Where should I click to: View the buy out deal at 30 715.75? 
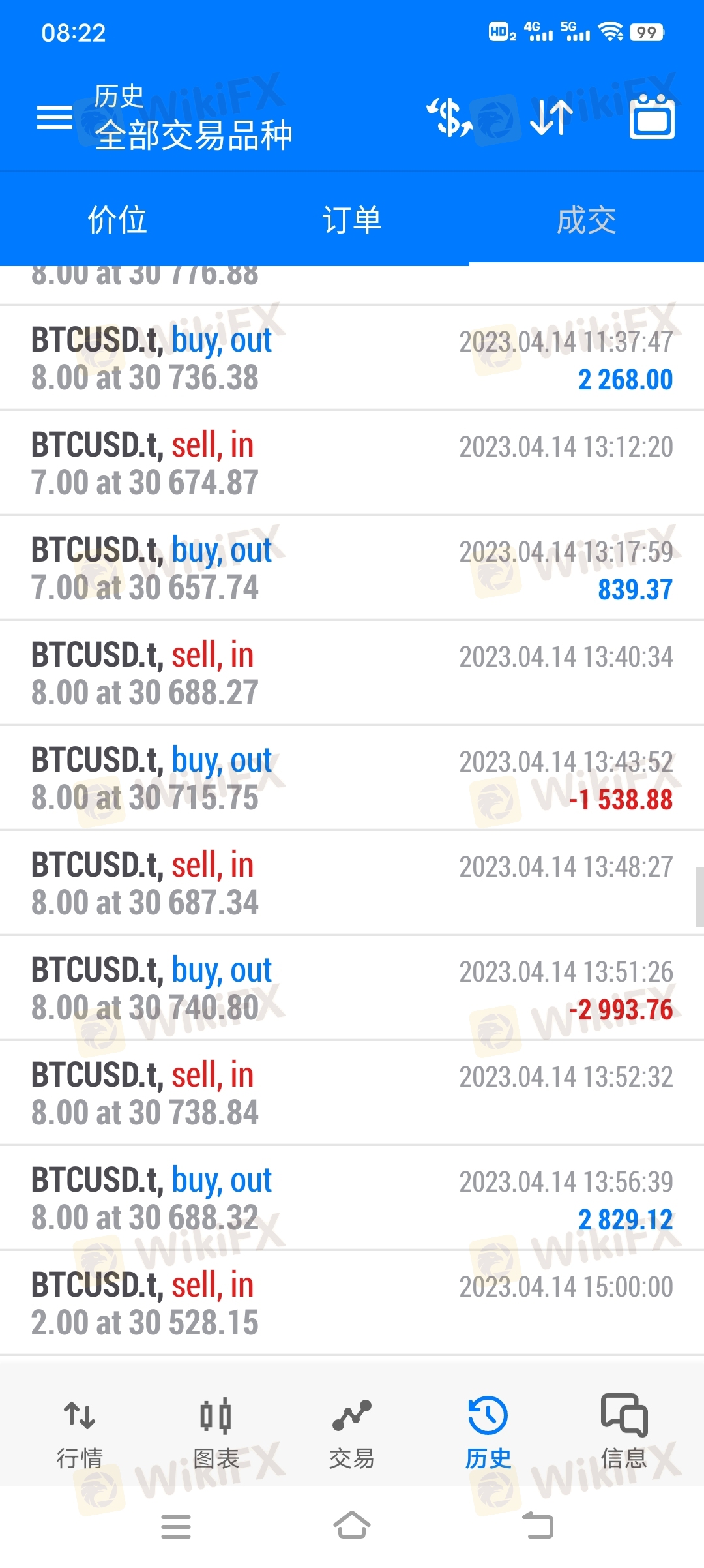click(x=352, y=778)
